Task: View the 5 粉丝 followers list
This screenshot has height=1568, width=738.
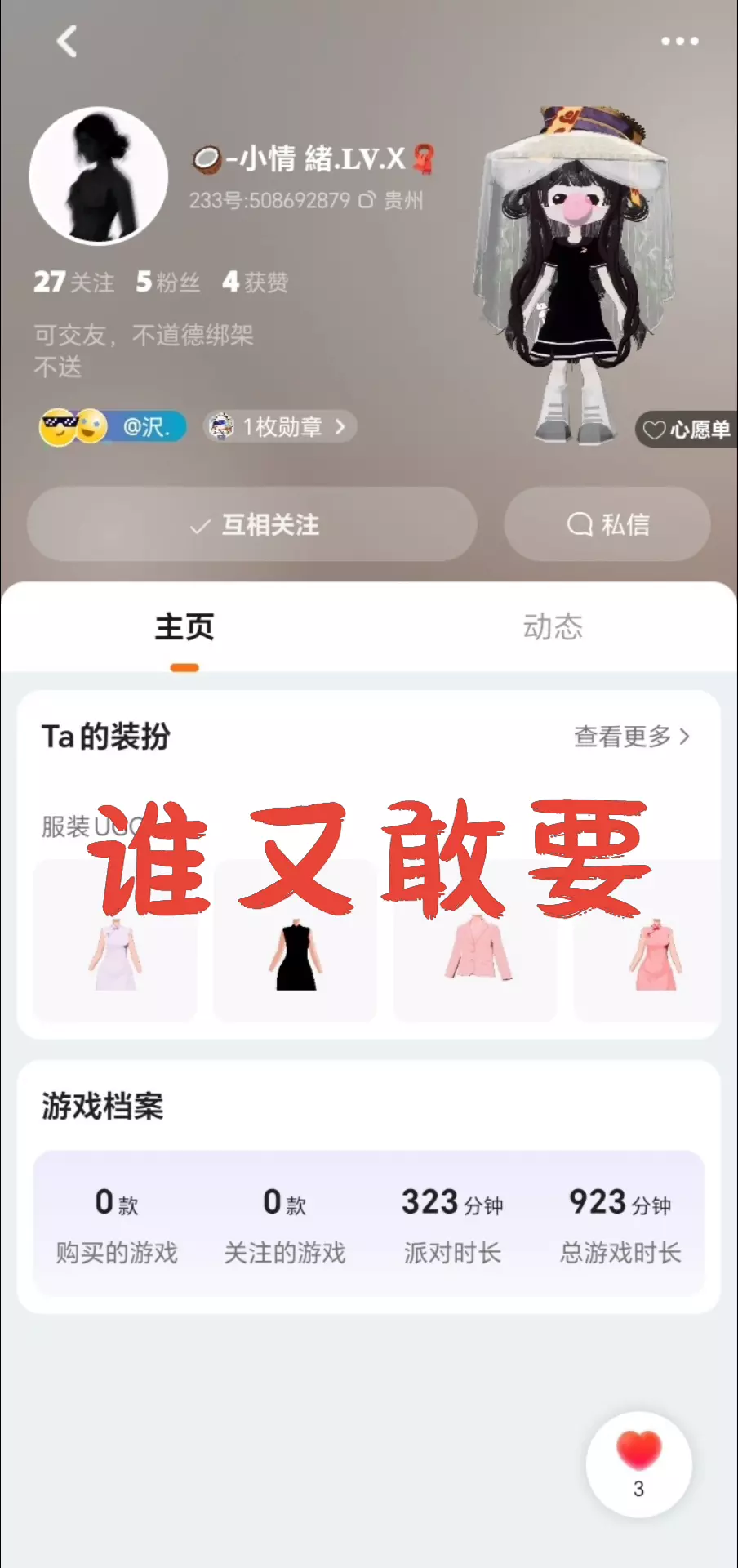Action: point(167,282)
